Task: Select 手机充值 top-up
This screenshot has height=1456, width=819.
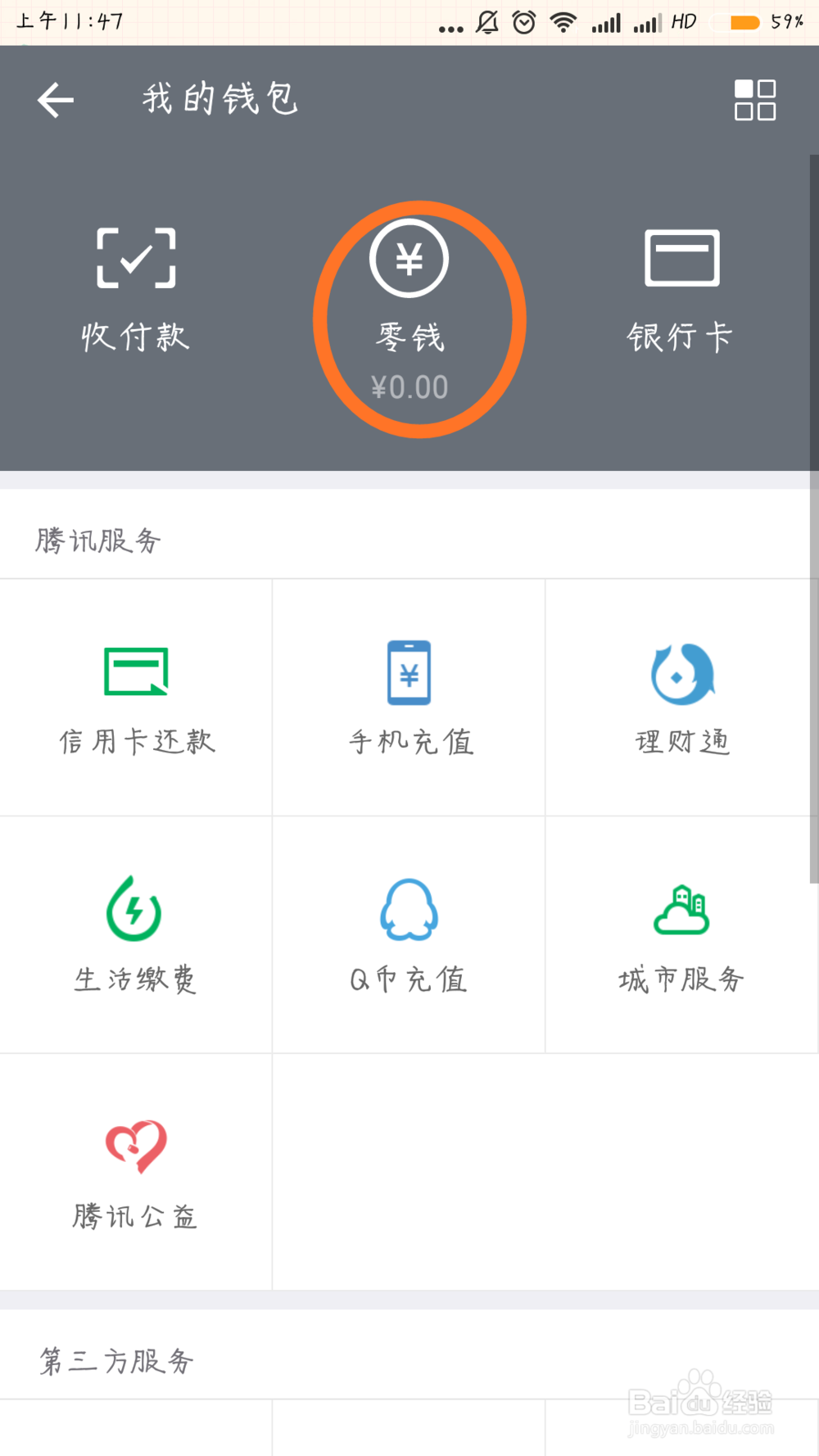Action: [409, 698]
